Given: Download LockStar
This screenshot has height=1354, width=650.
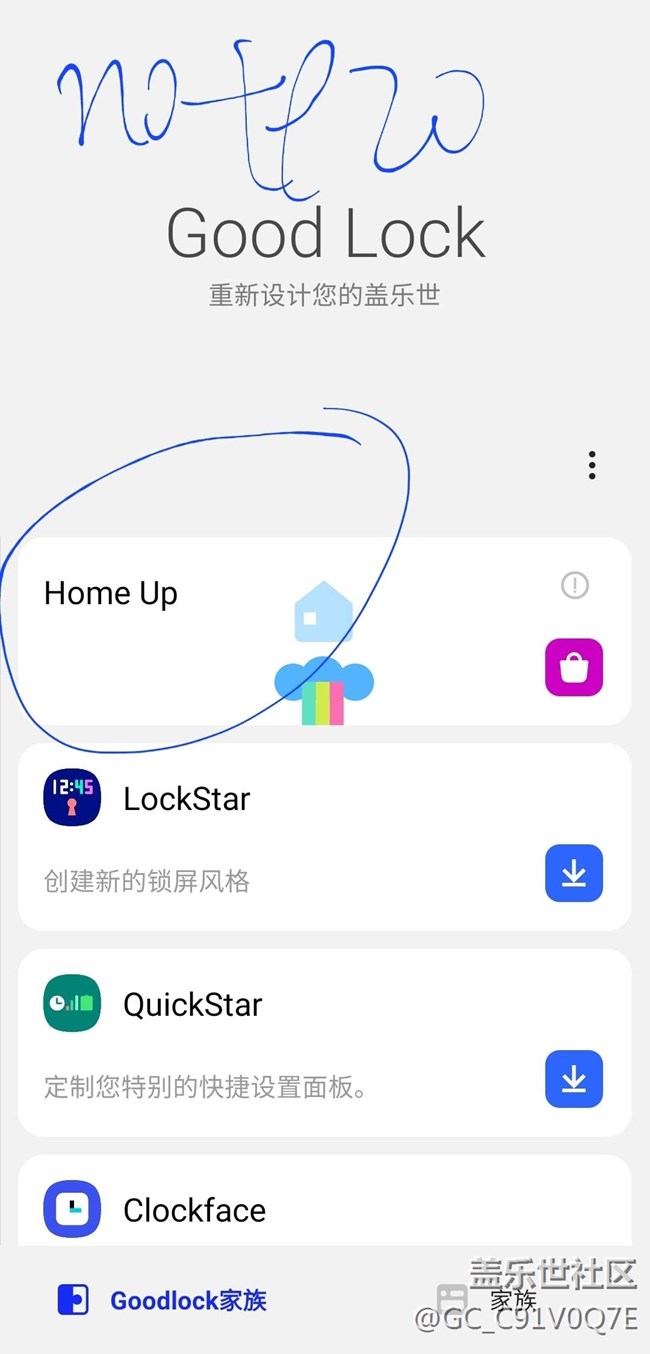Looking at the screenshot, I should 574,873.
